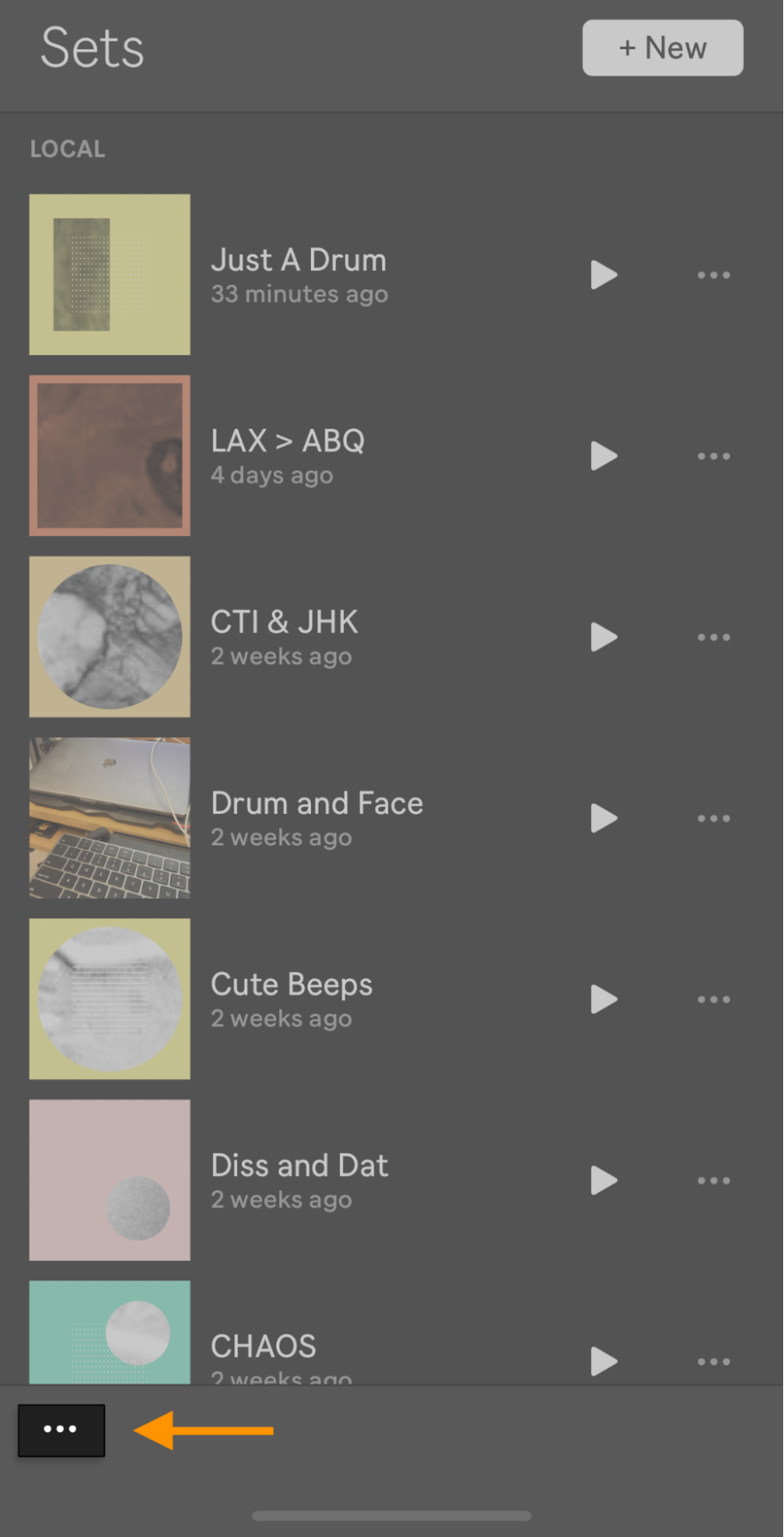Play the set CHAOS
Screen dimensions: 784x1537
(x=602, y=1362)
